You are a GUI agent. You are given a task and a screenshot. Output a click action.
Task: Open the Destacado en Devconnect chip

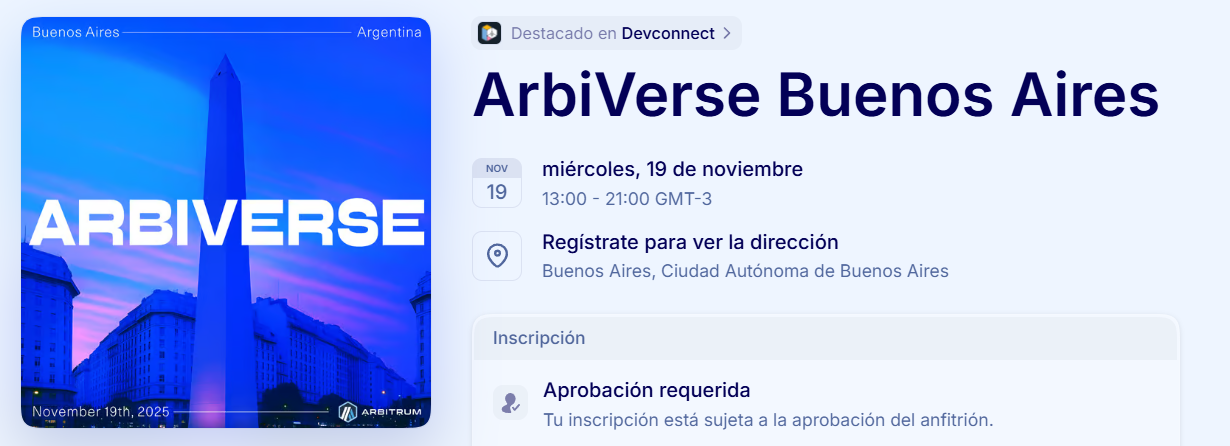coord(606,33)
